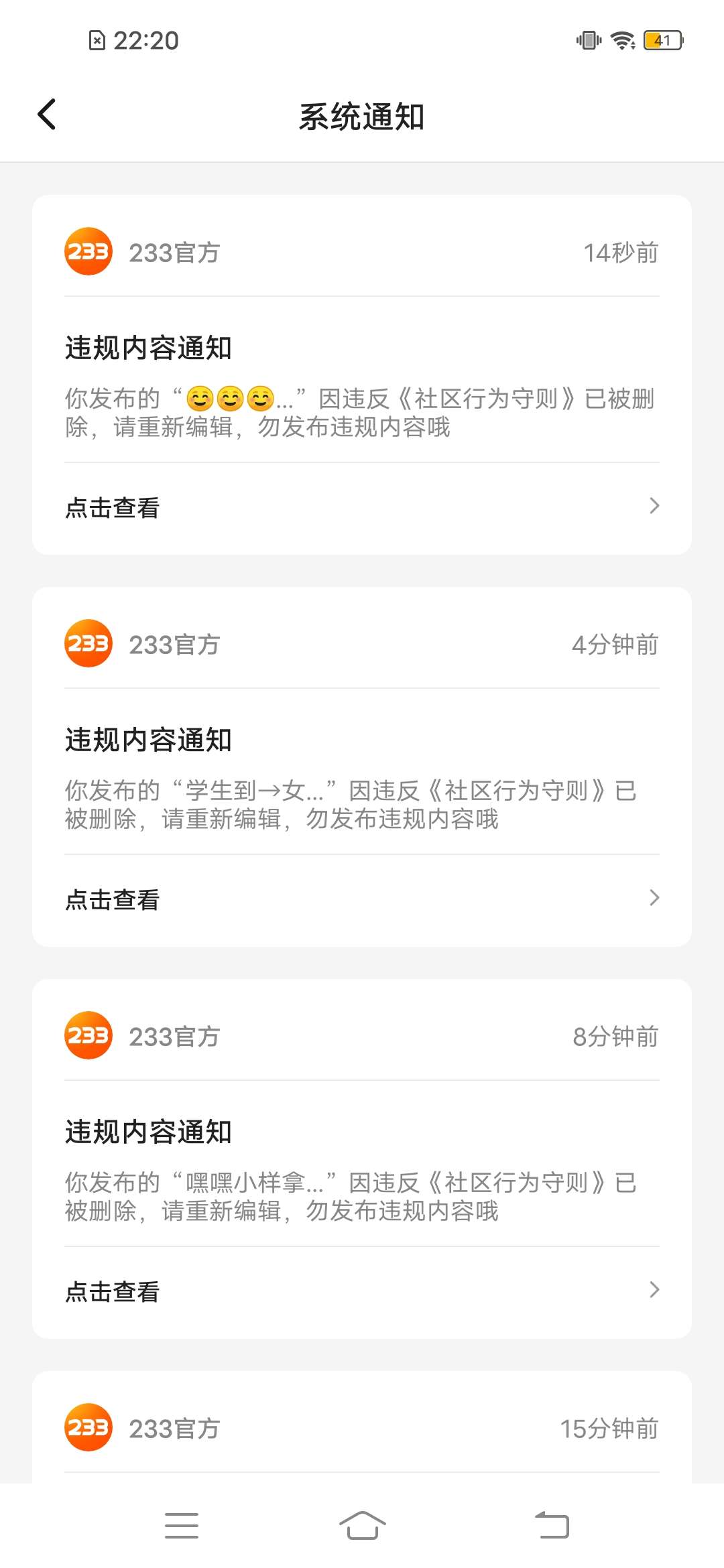The image size is (724, 1568).
Task: Open 点击查看 in the 14秒前 notification
Action: [362, 507]
